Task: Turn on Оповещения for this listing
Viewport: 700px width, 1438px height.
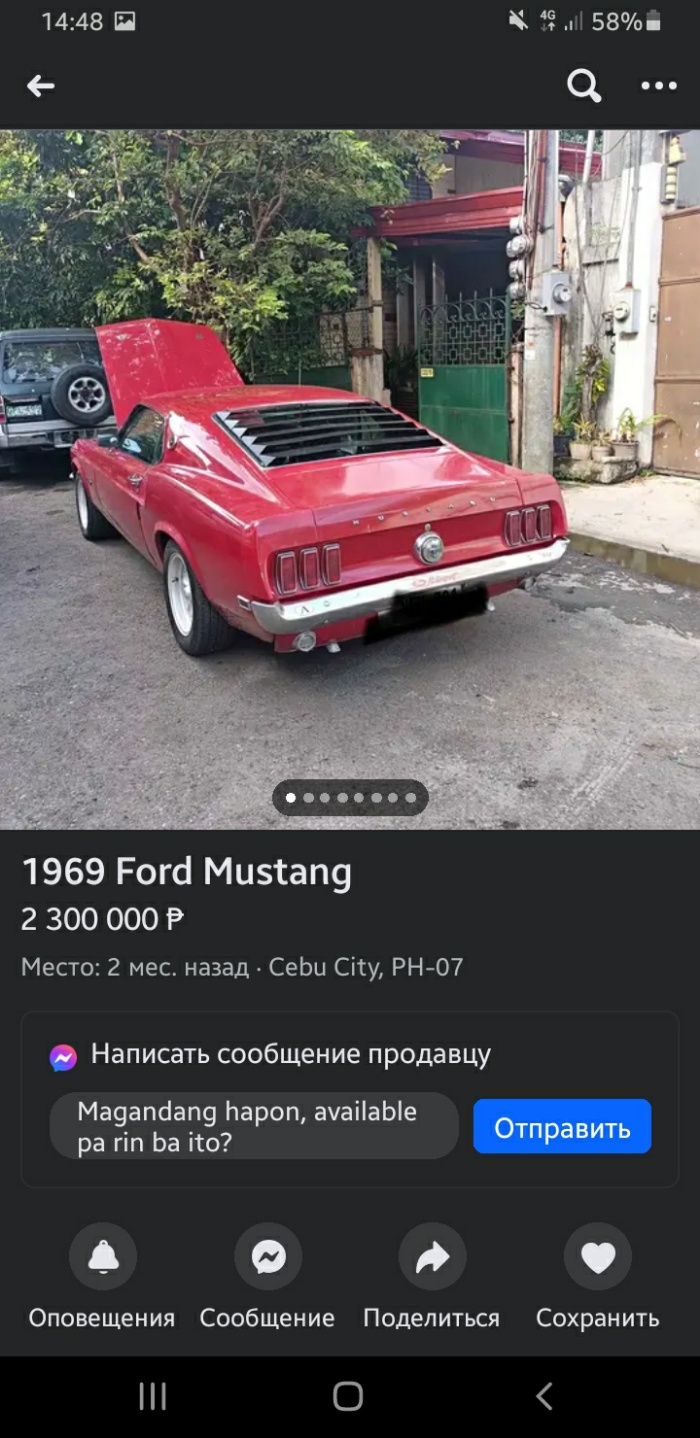Action: click(103, 1257)
